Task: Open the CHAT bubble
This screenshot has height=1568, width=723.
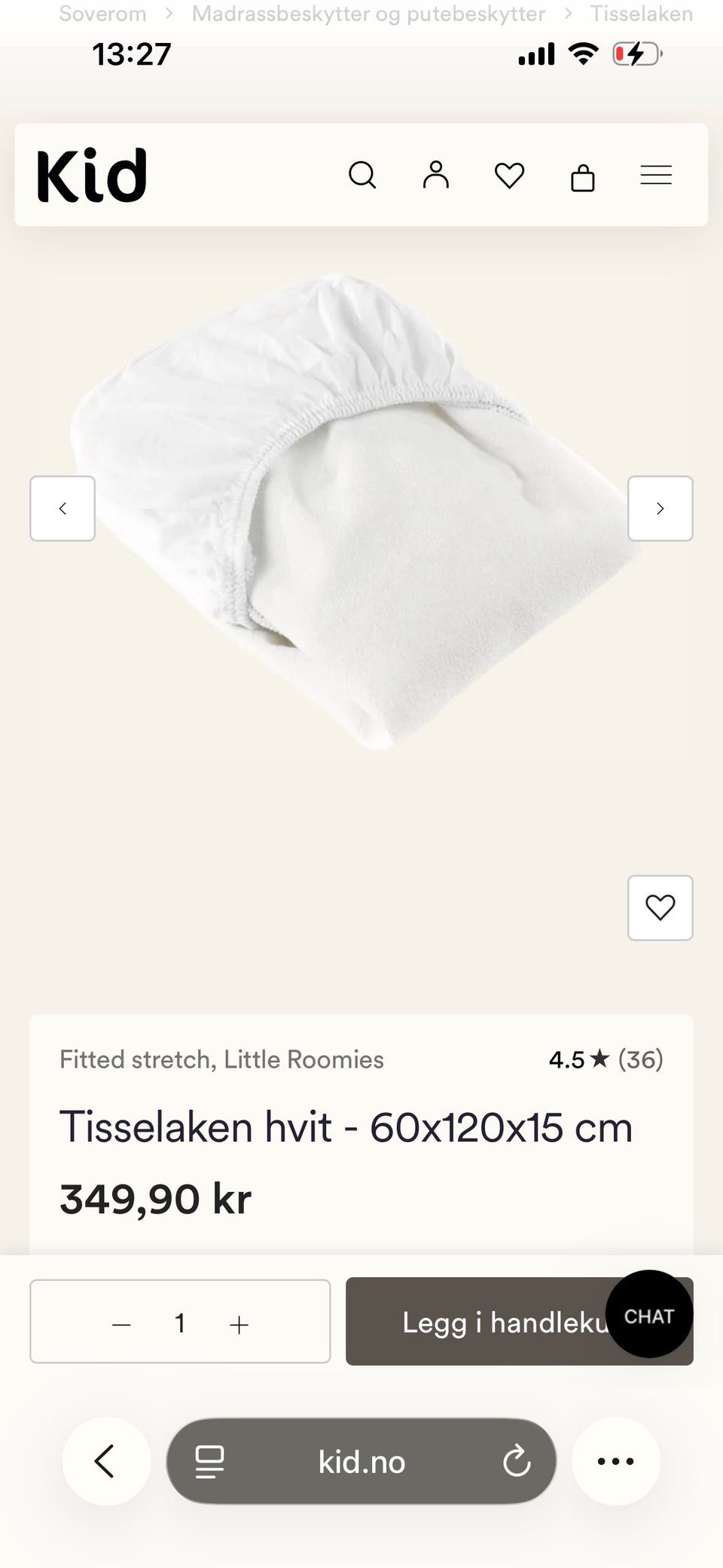Action: pos(649,1315)
